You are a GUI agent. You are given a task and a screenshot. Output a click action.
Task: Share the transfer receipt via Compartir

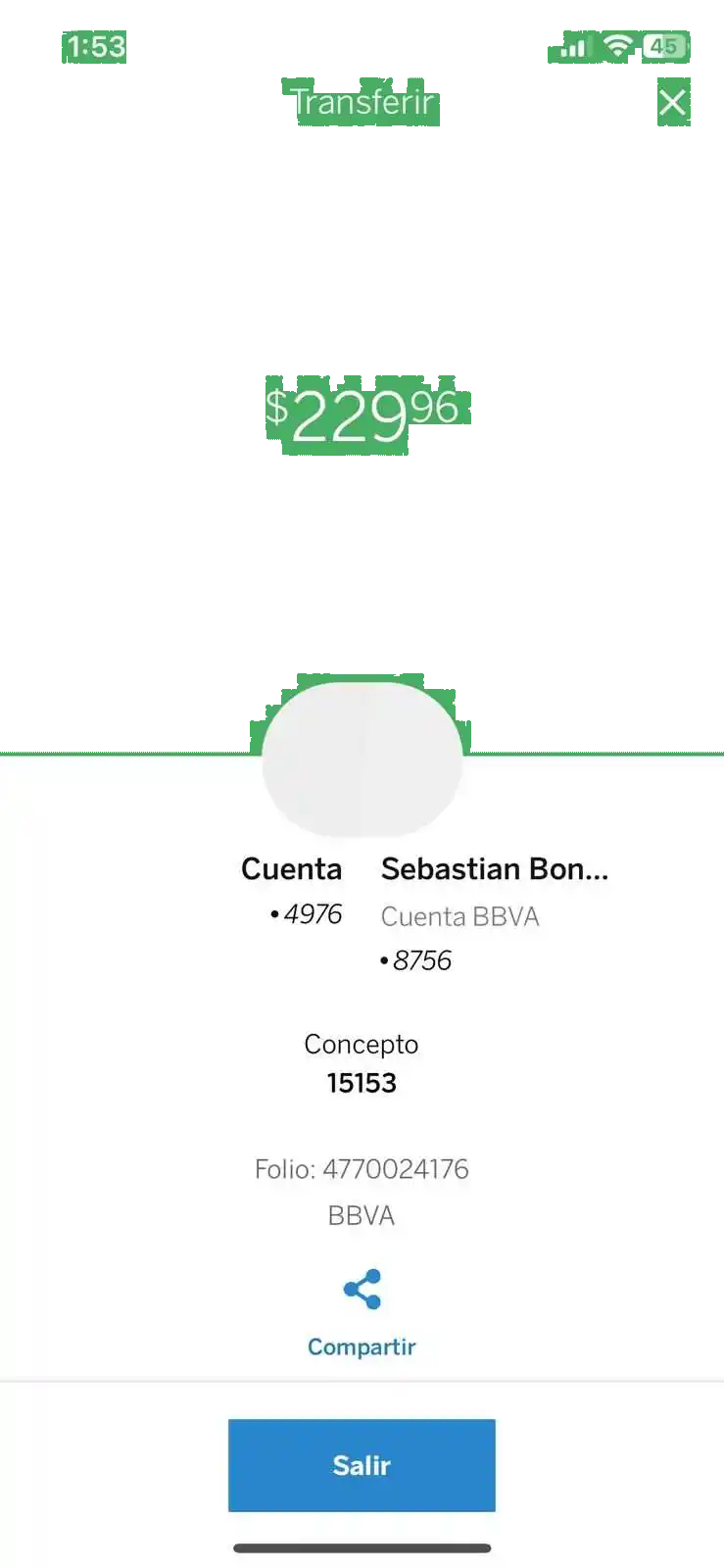coord(362,1311)
